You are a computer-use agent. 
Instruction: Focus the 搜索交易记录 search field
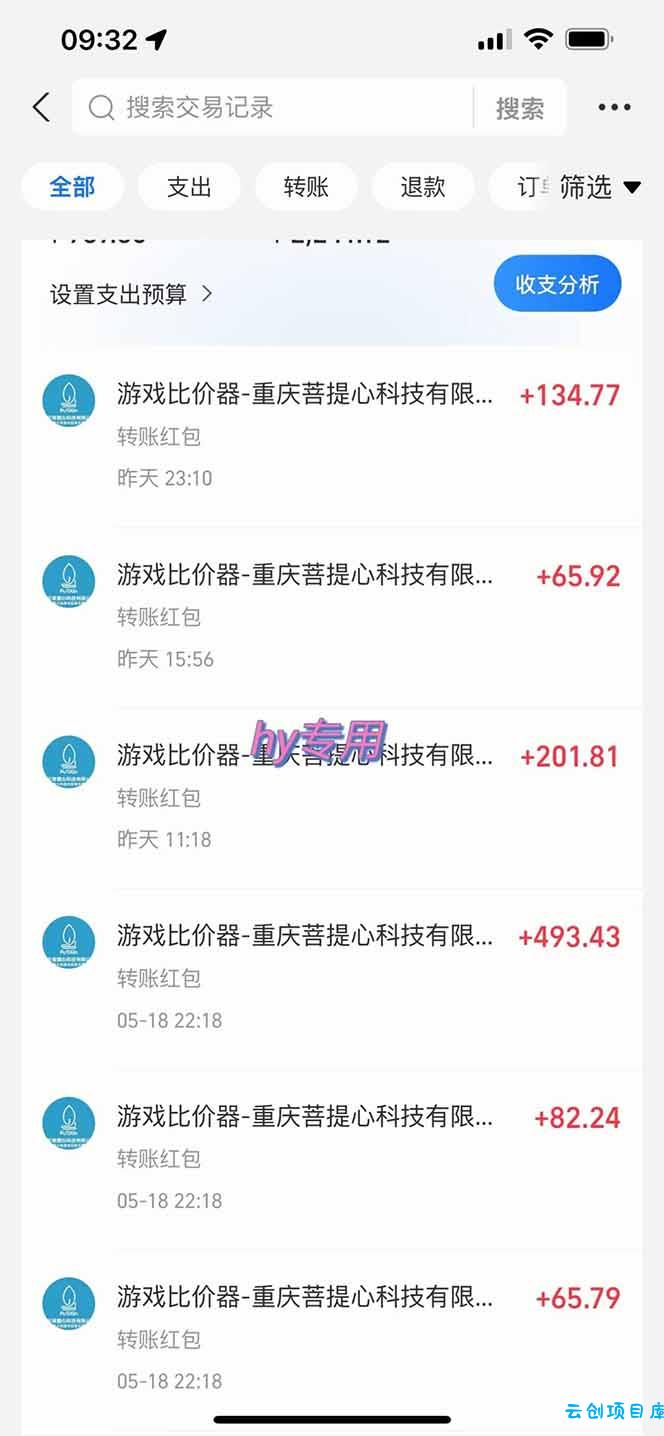coord(272,107)
